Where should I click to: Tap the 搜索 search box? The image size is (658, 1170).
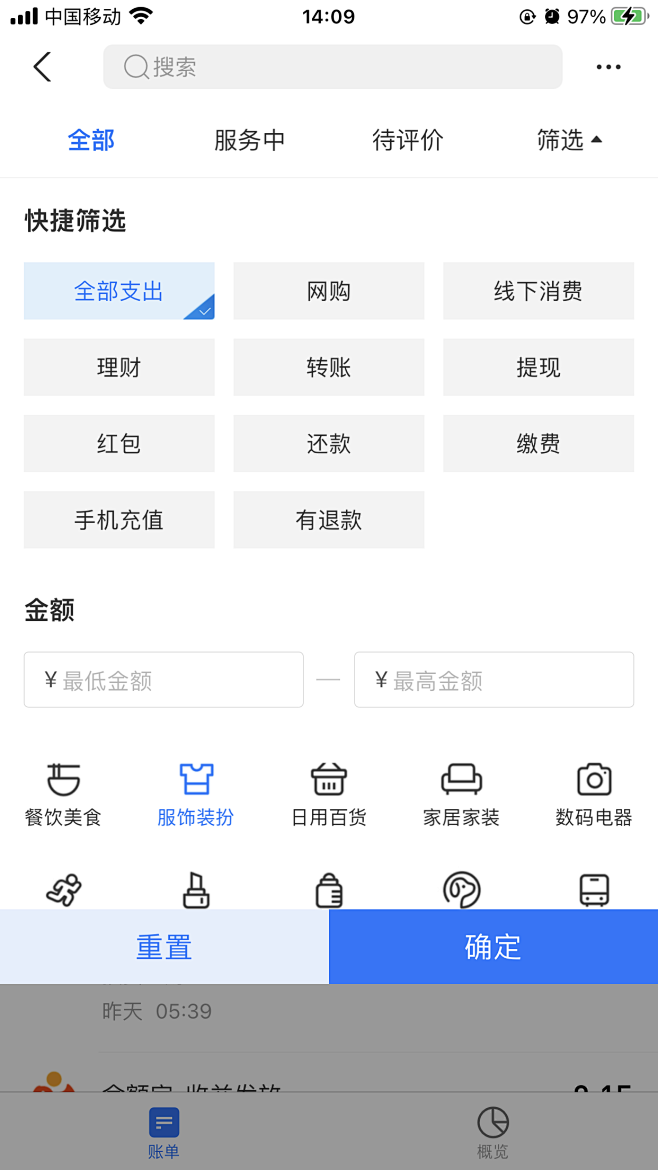[x=333, y=67]
